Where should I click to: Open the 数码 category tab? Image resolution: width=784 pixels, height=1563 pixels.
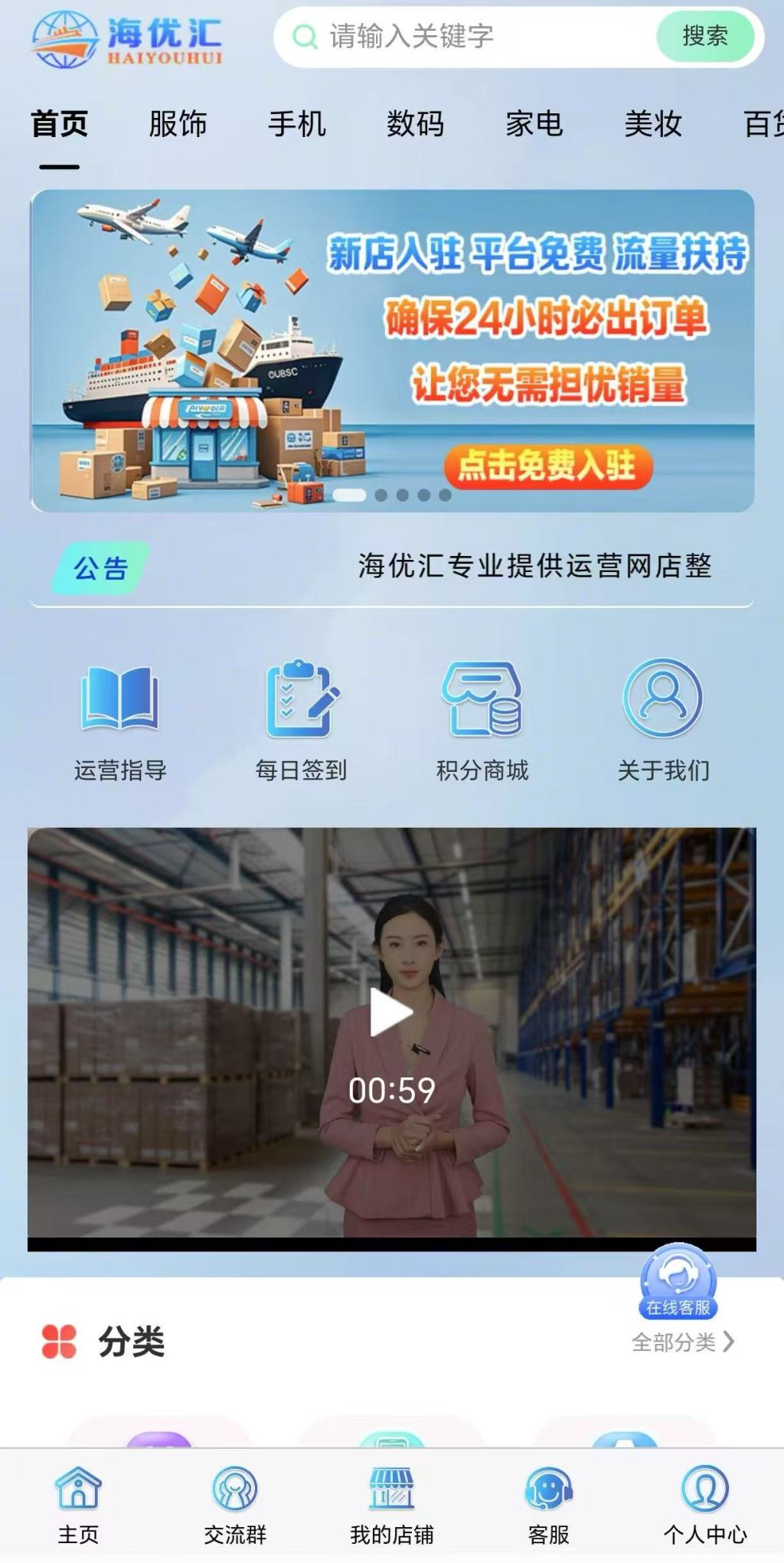(x=415, y=124)
